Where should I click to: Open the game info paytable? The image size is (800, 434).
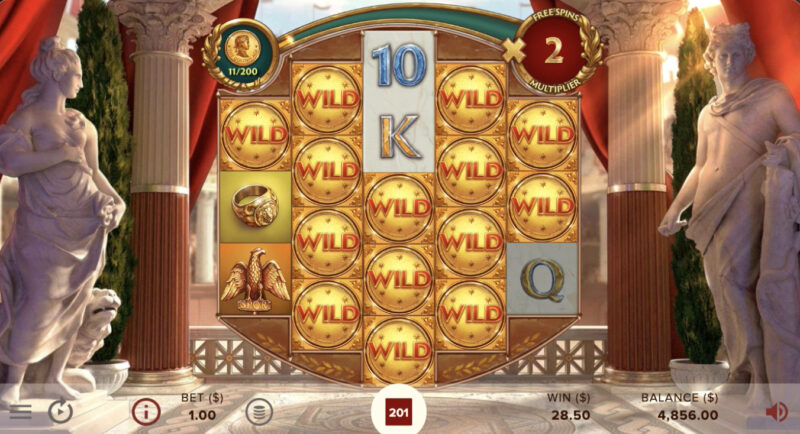[x=146, y=411]
